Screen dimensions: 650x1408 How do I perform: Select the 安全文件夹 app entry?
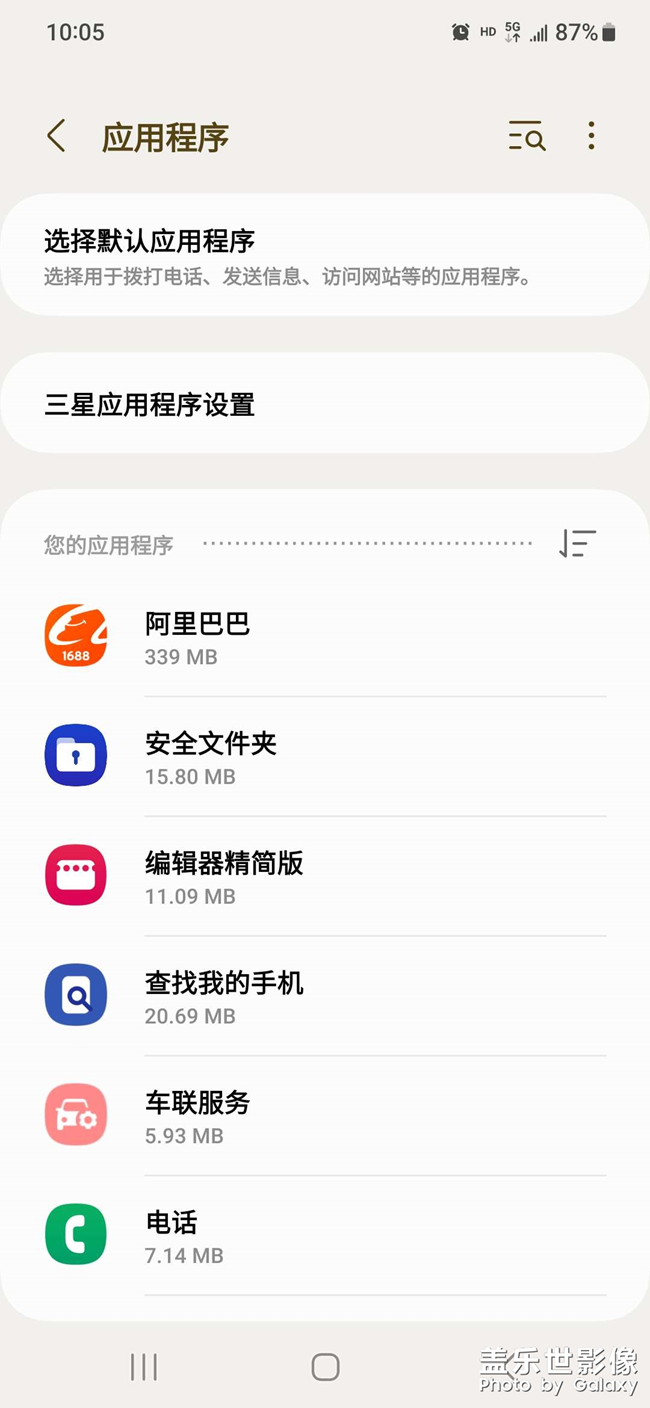coord(325,757)
